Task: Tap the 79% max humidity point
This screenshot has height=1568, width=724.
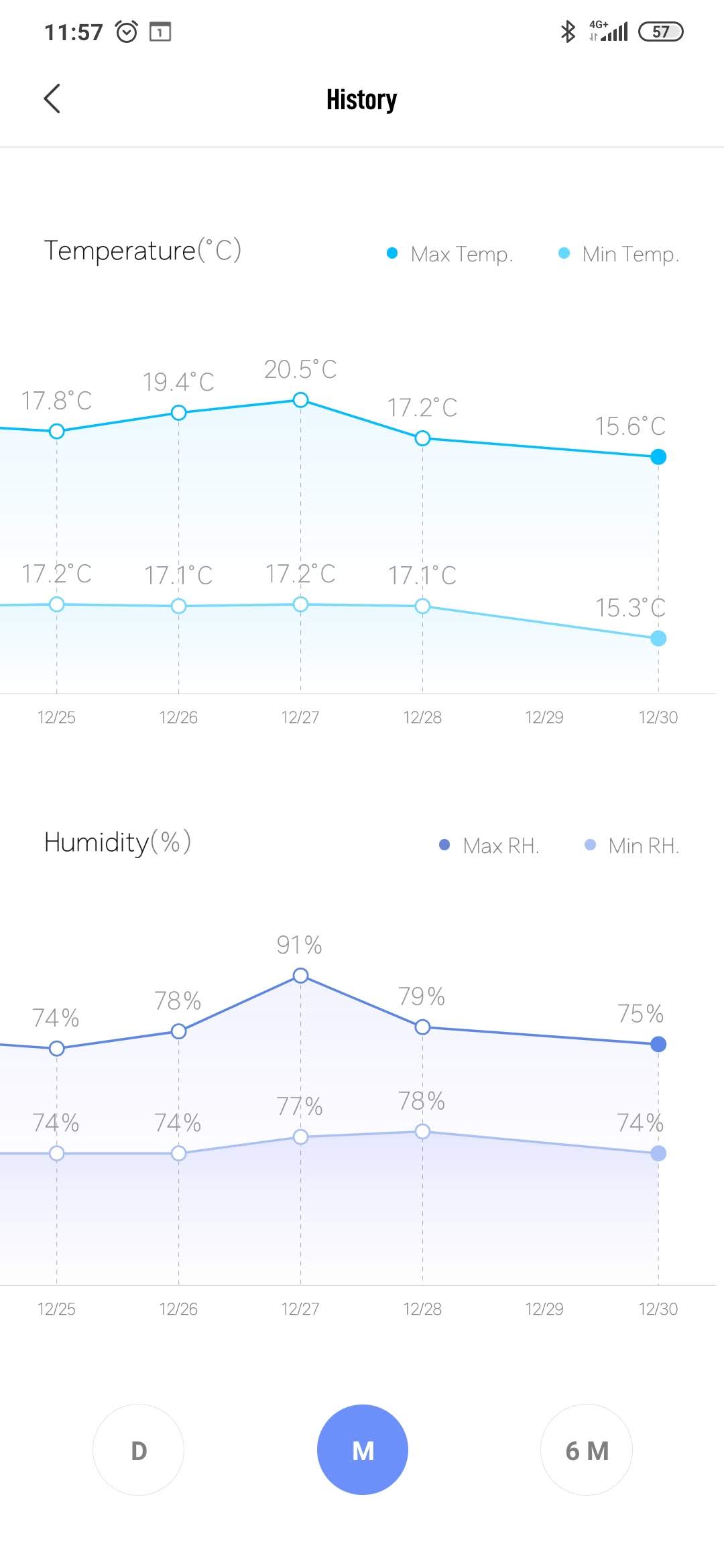Action: tap(422, 1027)
